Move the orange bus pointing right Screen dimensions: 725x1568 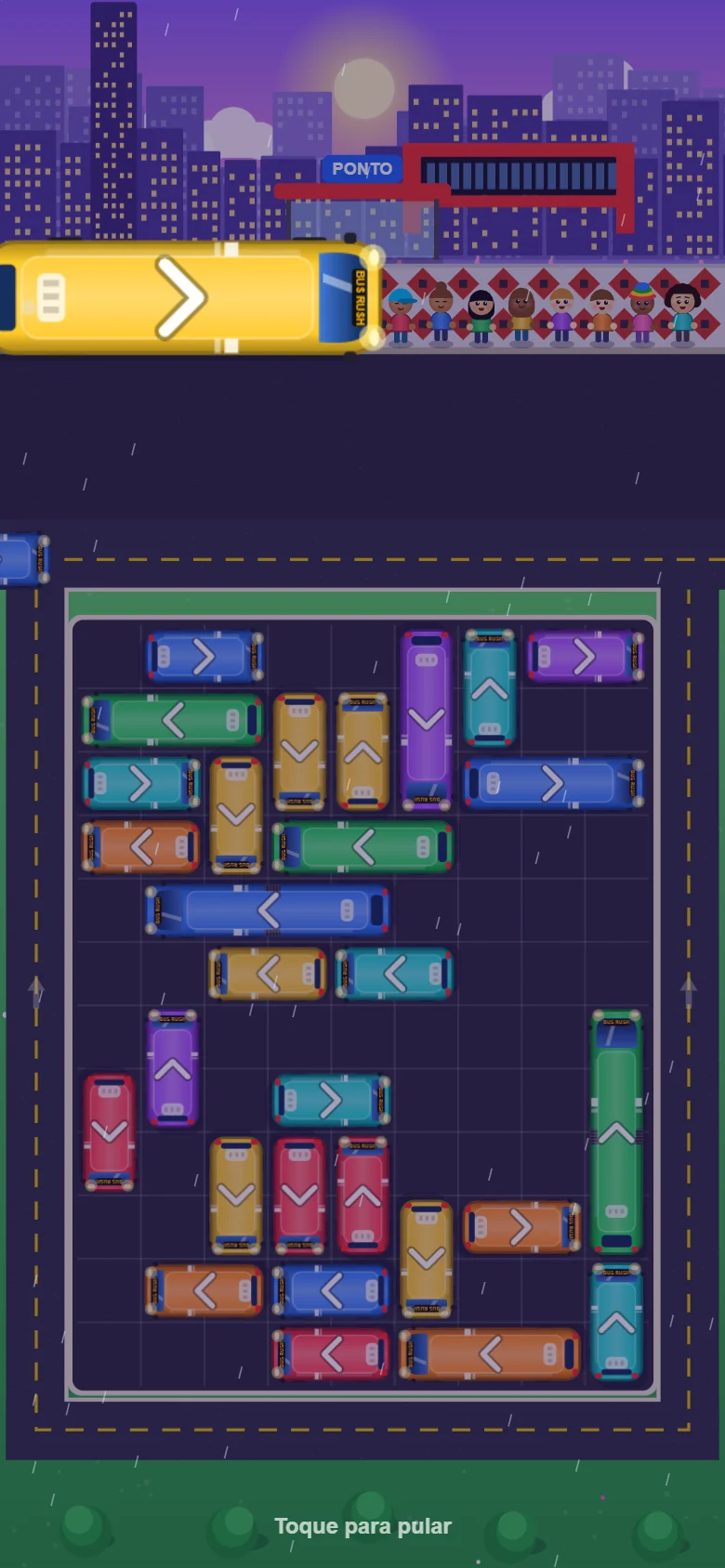[x=521, y=1227]
